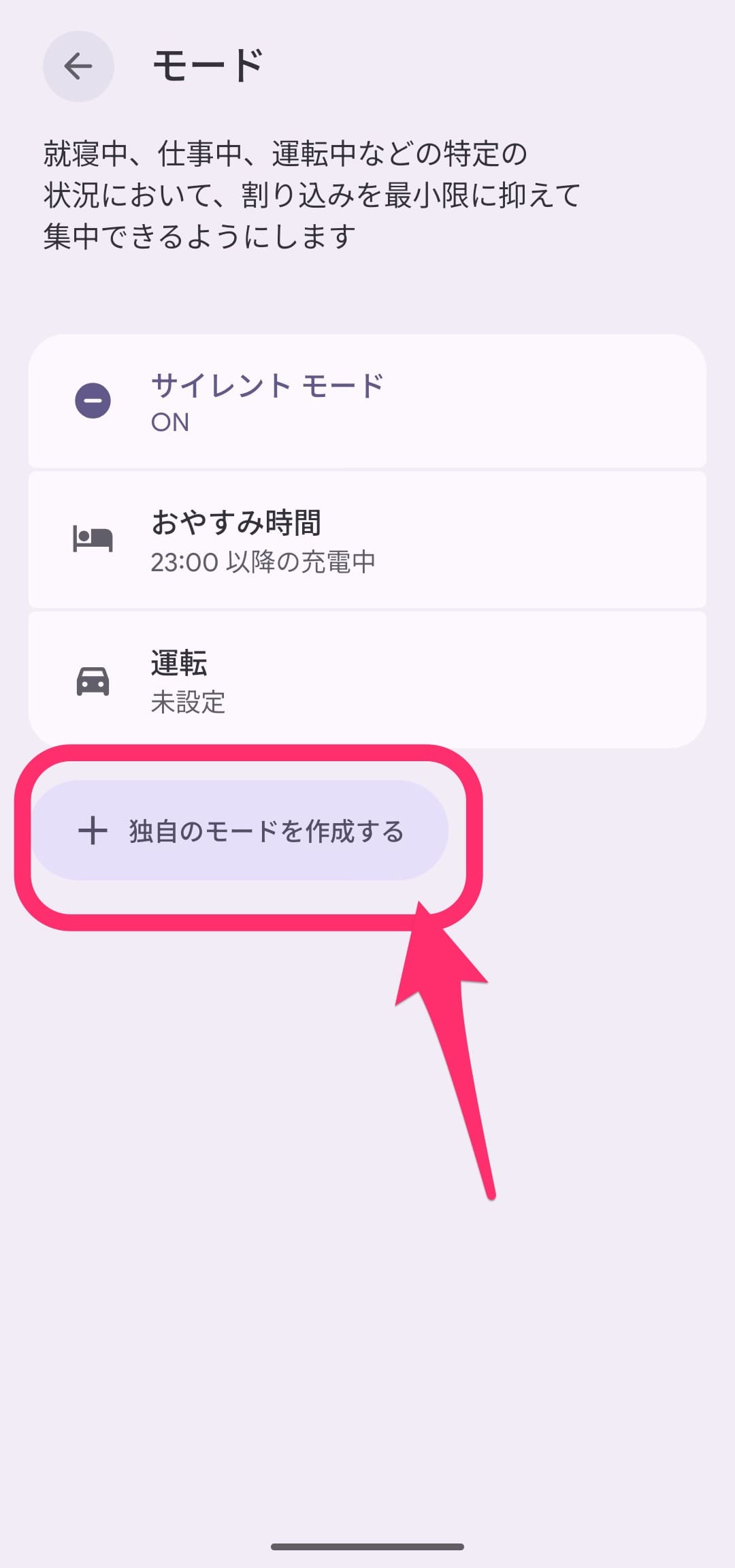Screen dimensions: 735x1568
Task: Tap the bed symbol in the second card
Action: (92, 538)
